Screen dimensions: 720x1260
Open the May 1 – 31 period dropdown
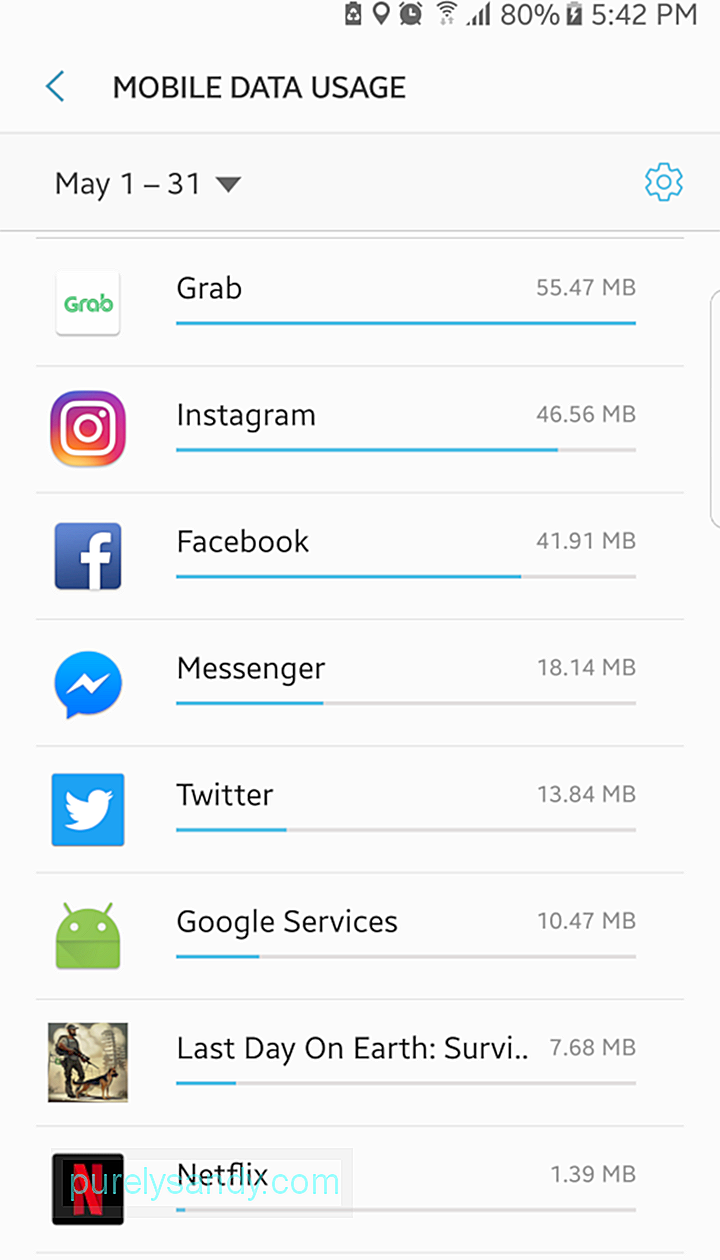(148, 184)
